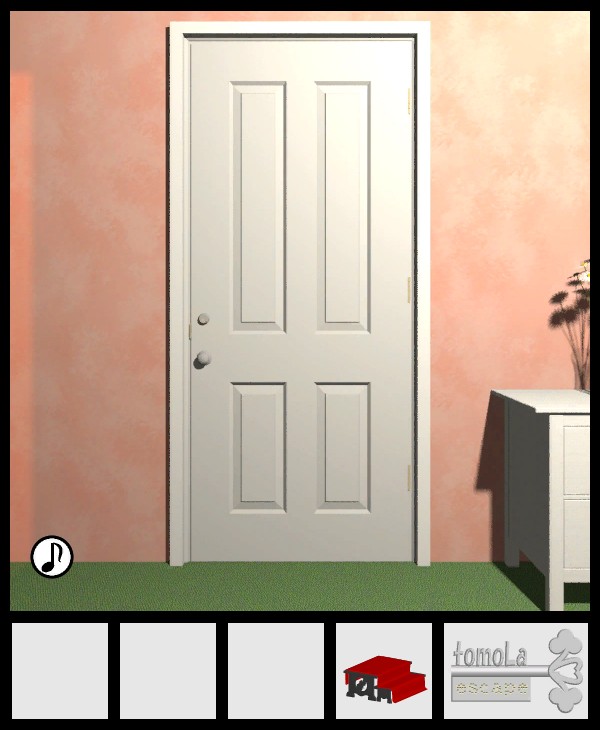Tap the white door's round knob
The image size is (600, 730).
(x=203, y=359)
